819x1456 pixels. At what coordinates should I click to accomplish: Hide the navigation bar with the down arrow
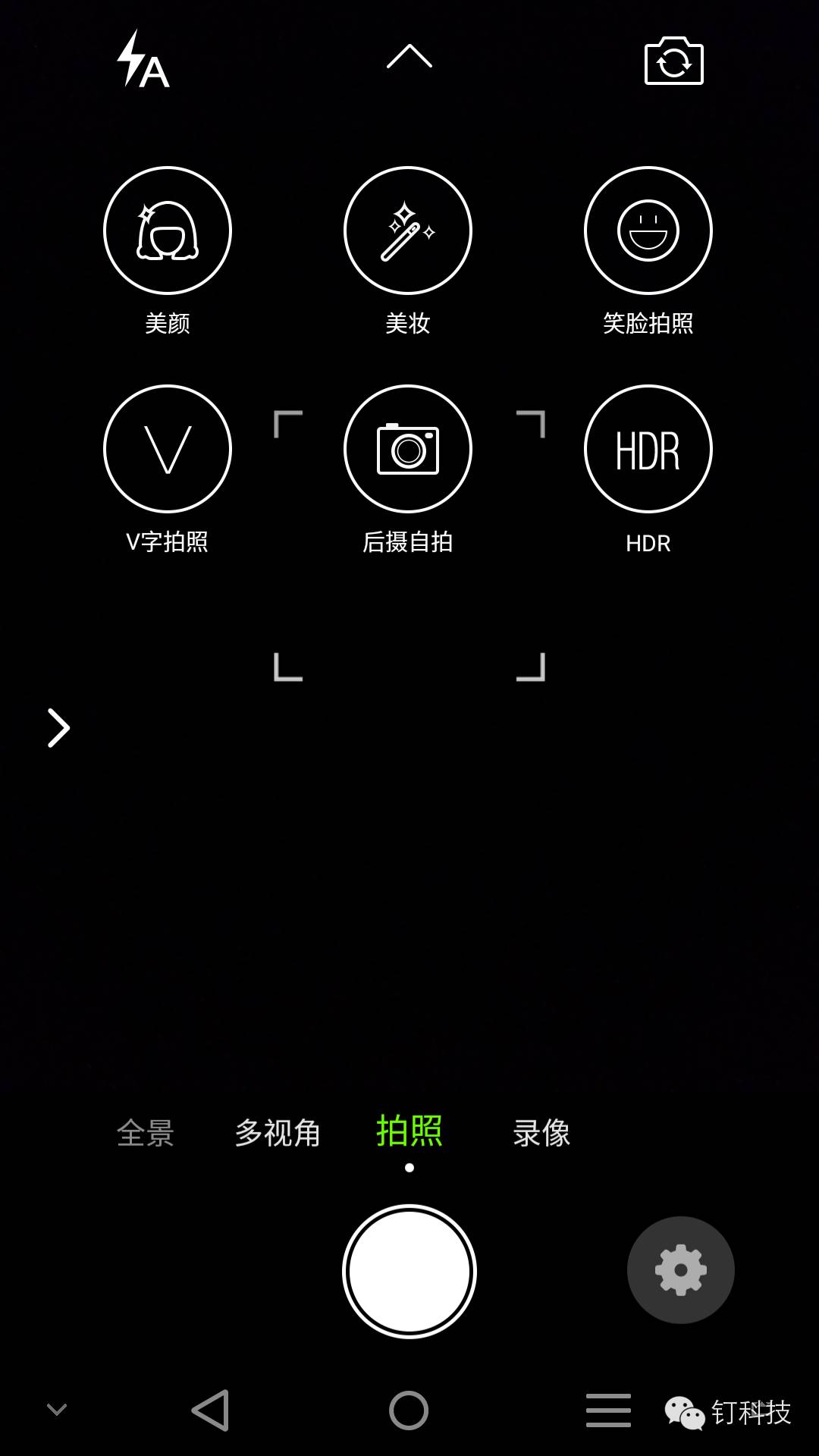pyautogui.click(x=57, y=1410)
